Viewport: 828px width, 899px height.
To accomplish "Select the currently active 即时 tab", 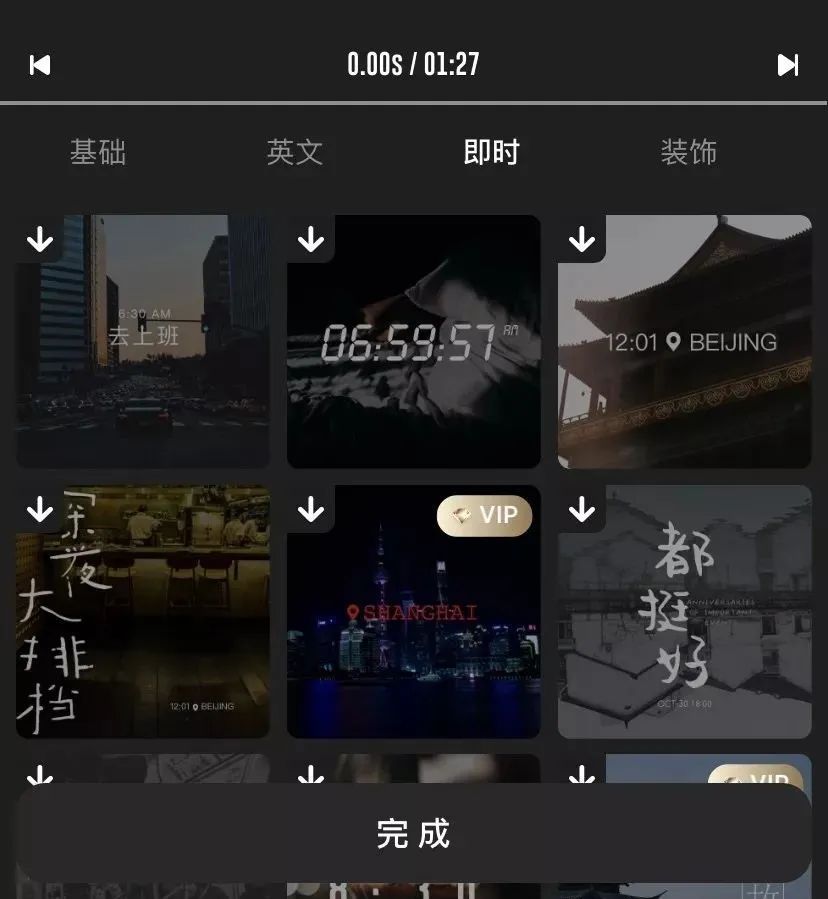I will [x=490, y=152].
